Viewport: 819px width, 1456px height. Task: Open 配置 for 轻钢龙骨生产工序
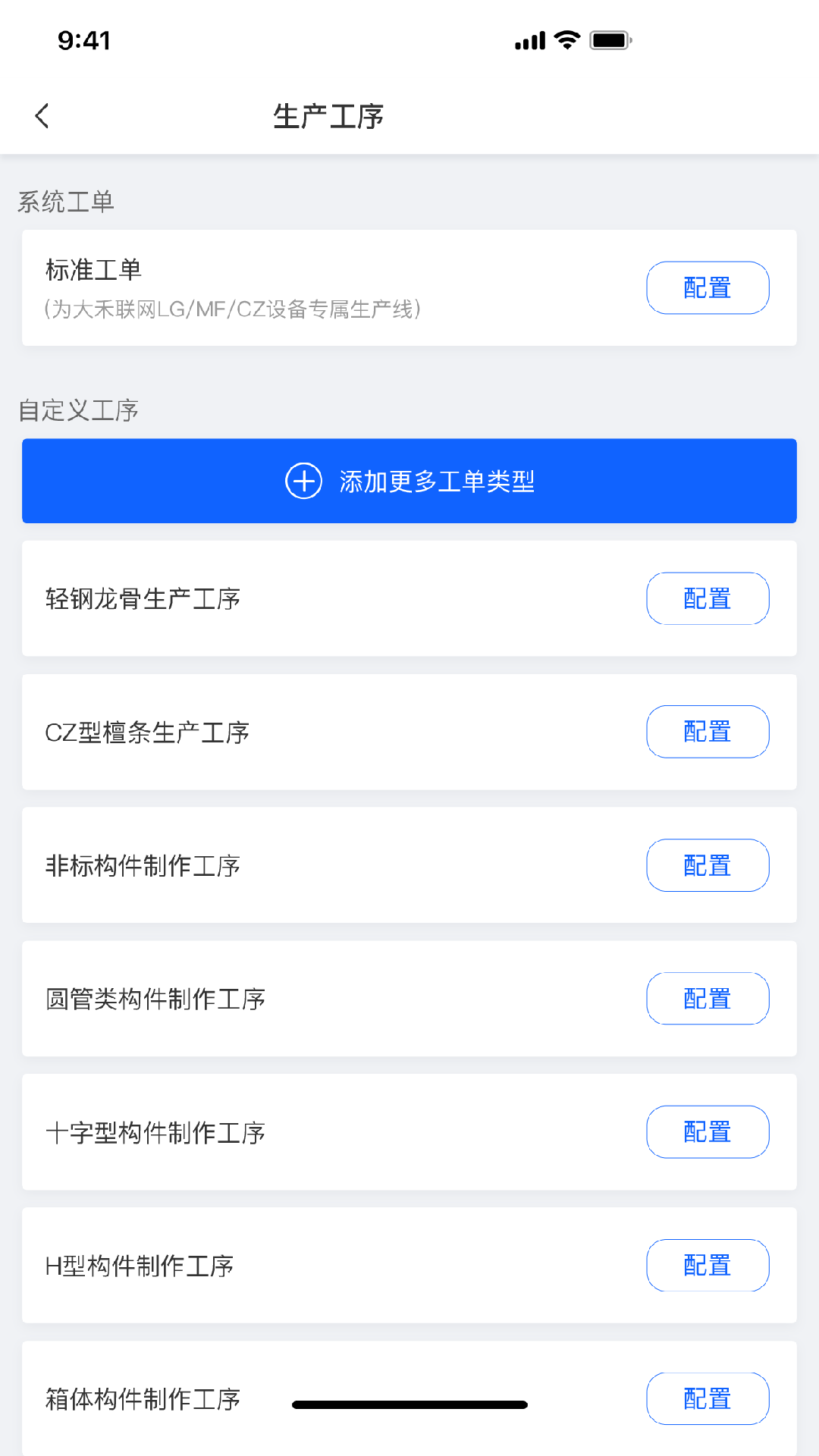[707, 598]
